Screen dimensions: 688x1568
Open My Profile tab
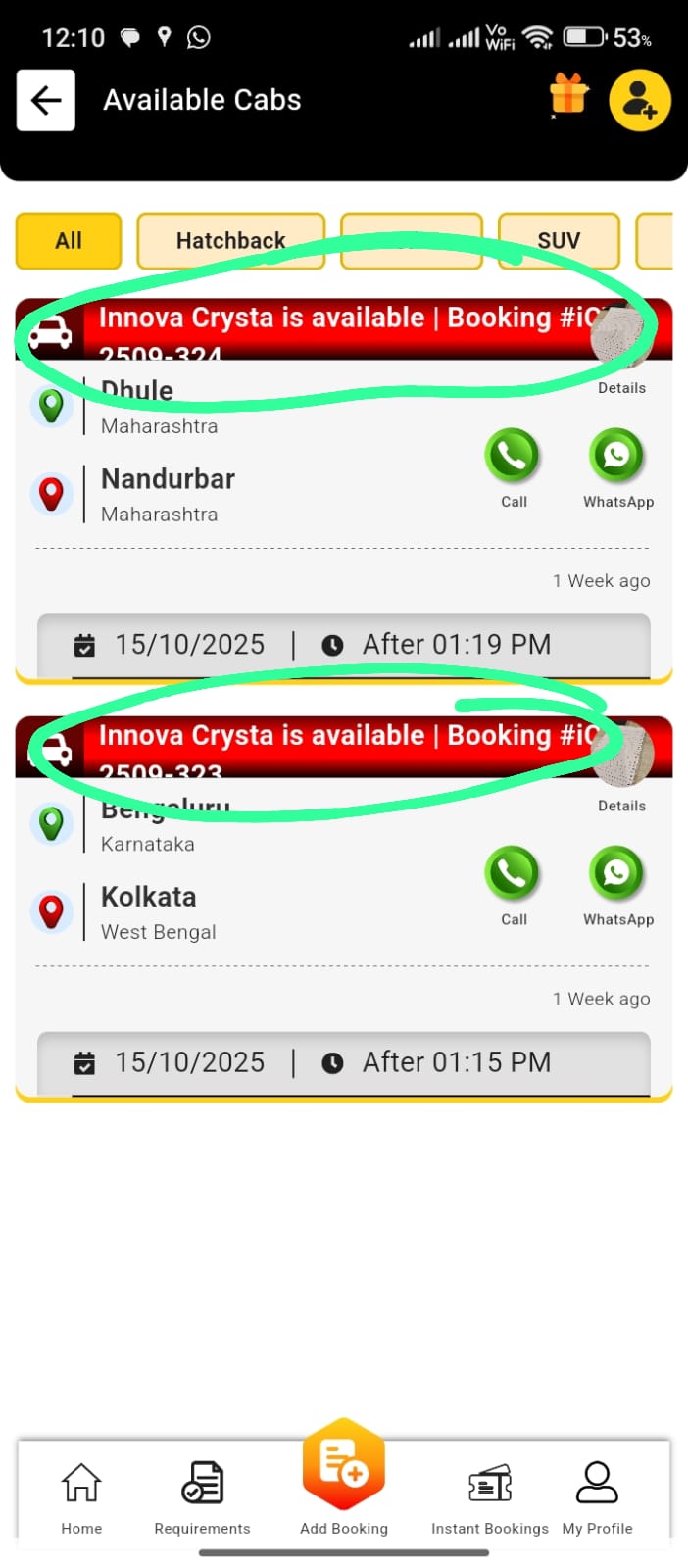[x=597, y=1495]
